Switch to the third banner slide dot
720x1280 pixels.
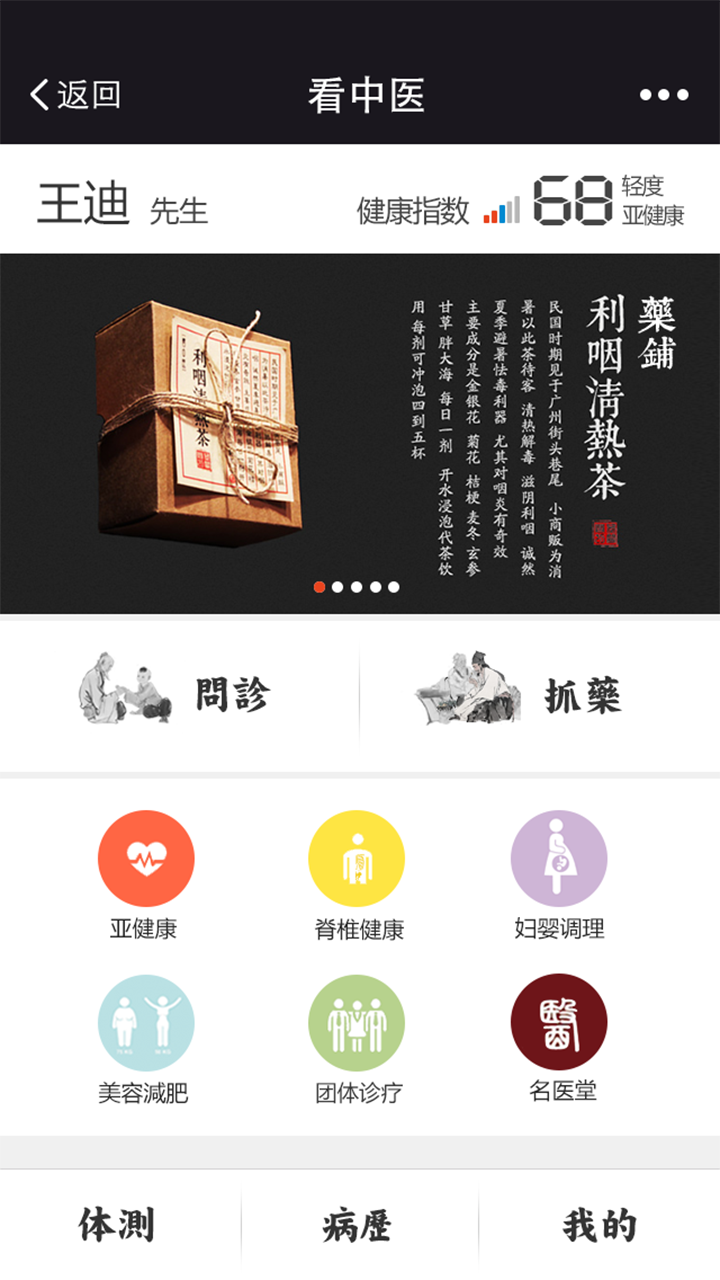point(357,588)
